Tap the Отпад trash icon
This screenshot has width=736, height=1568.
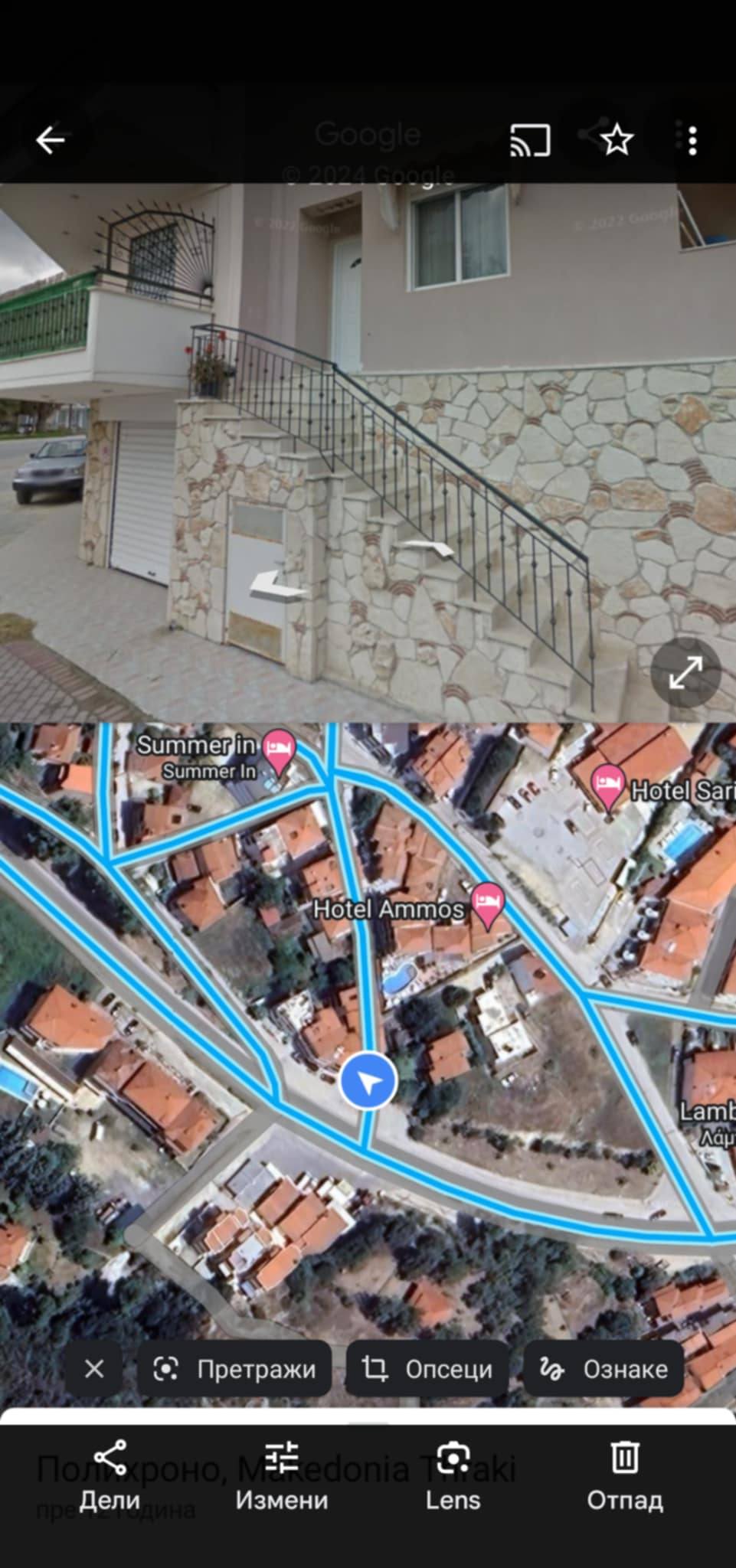(625, 1456)
